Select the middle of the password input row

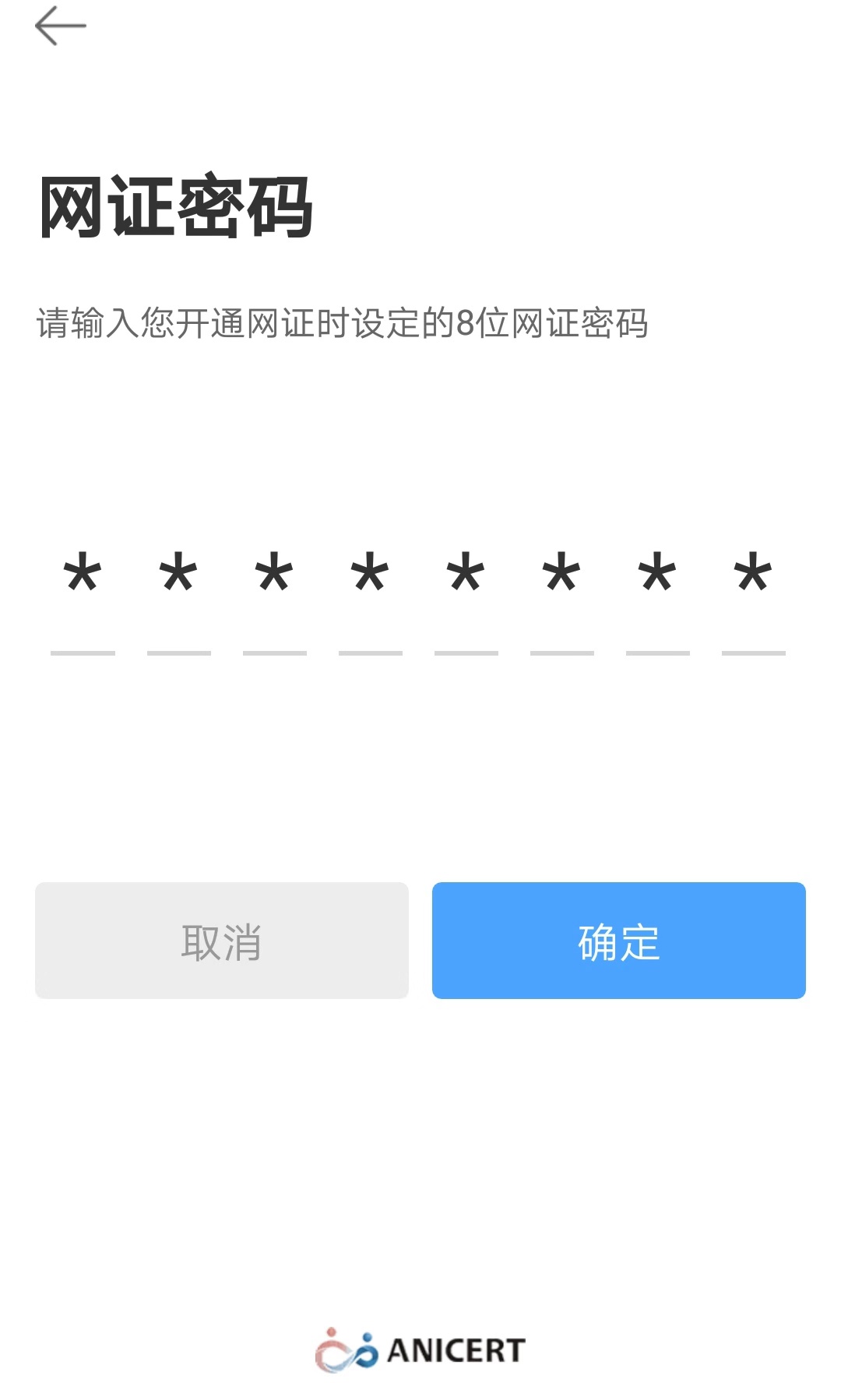tap(420, 607)
